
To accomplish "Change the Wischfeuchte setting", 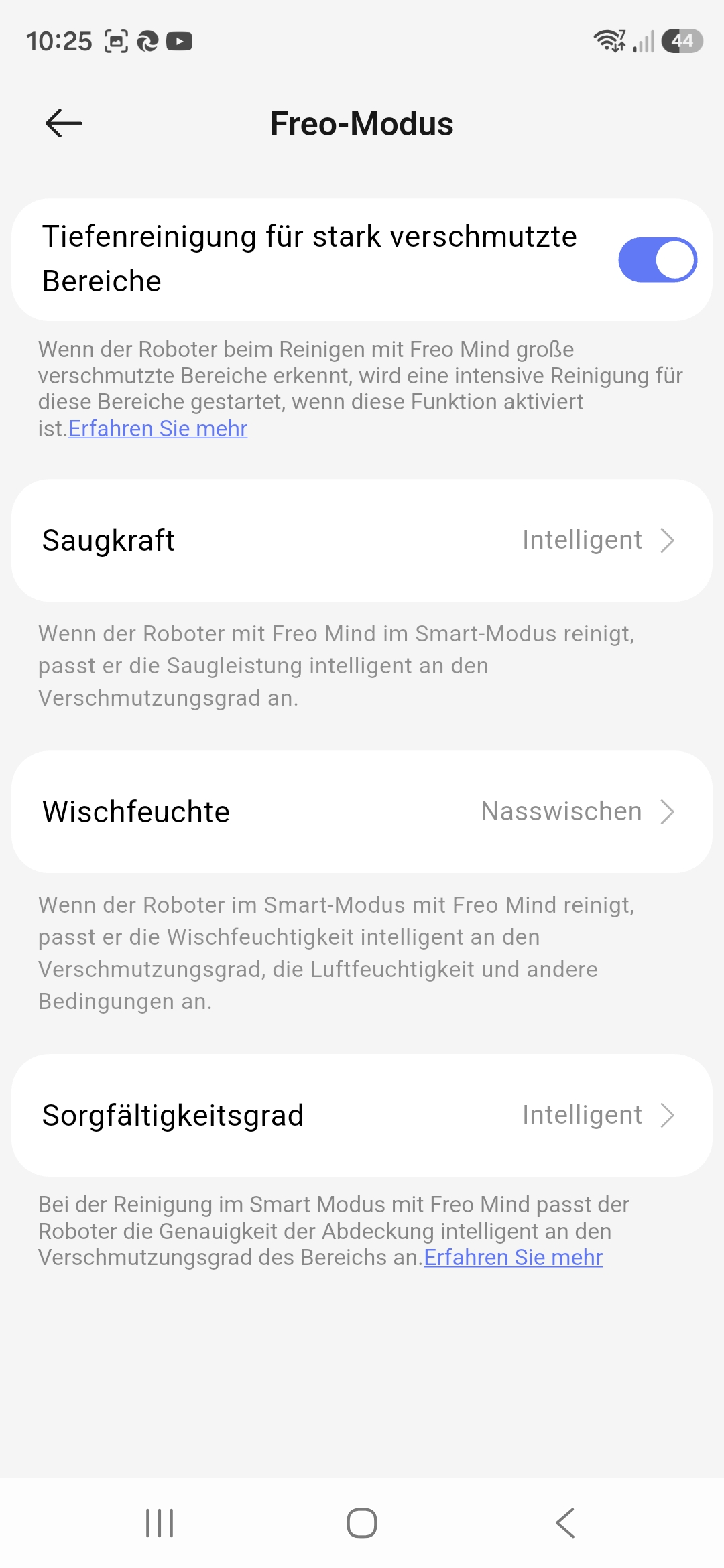I will [x=362, y=811].
